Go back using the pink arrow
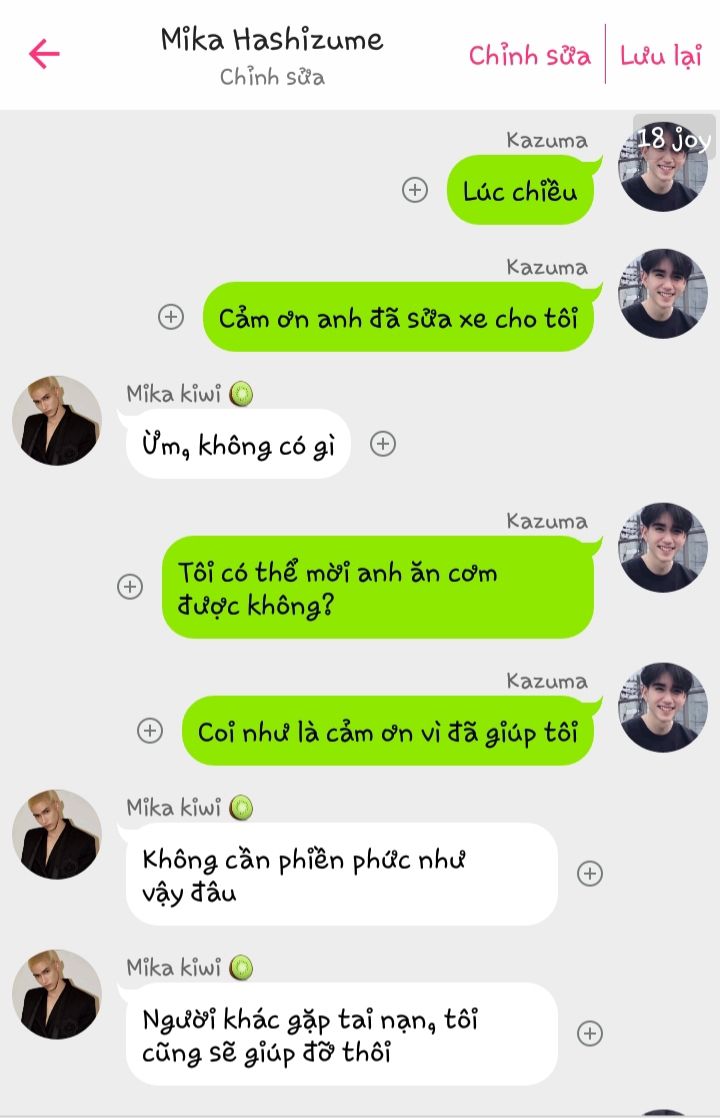720x1119 pixels. pos(44,54)
